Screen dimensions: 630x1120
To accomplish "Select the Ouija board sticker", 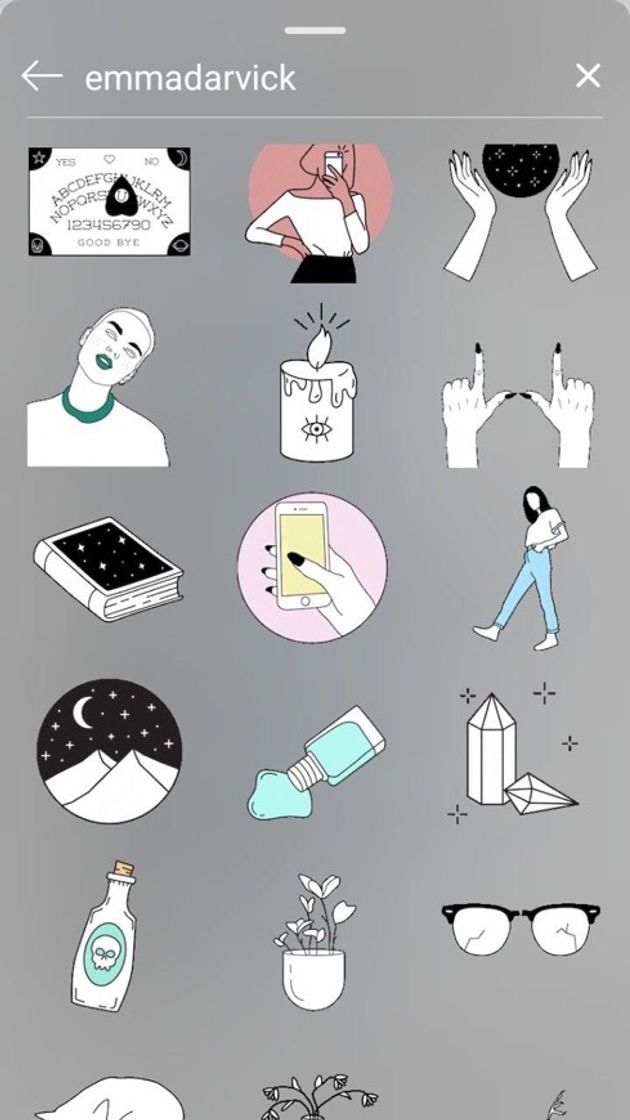I will [x=110, y=202].
